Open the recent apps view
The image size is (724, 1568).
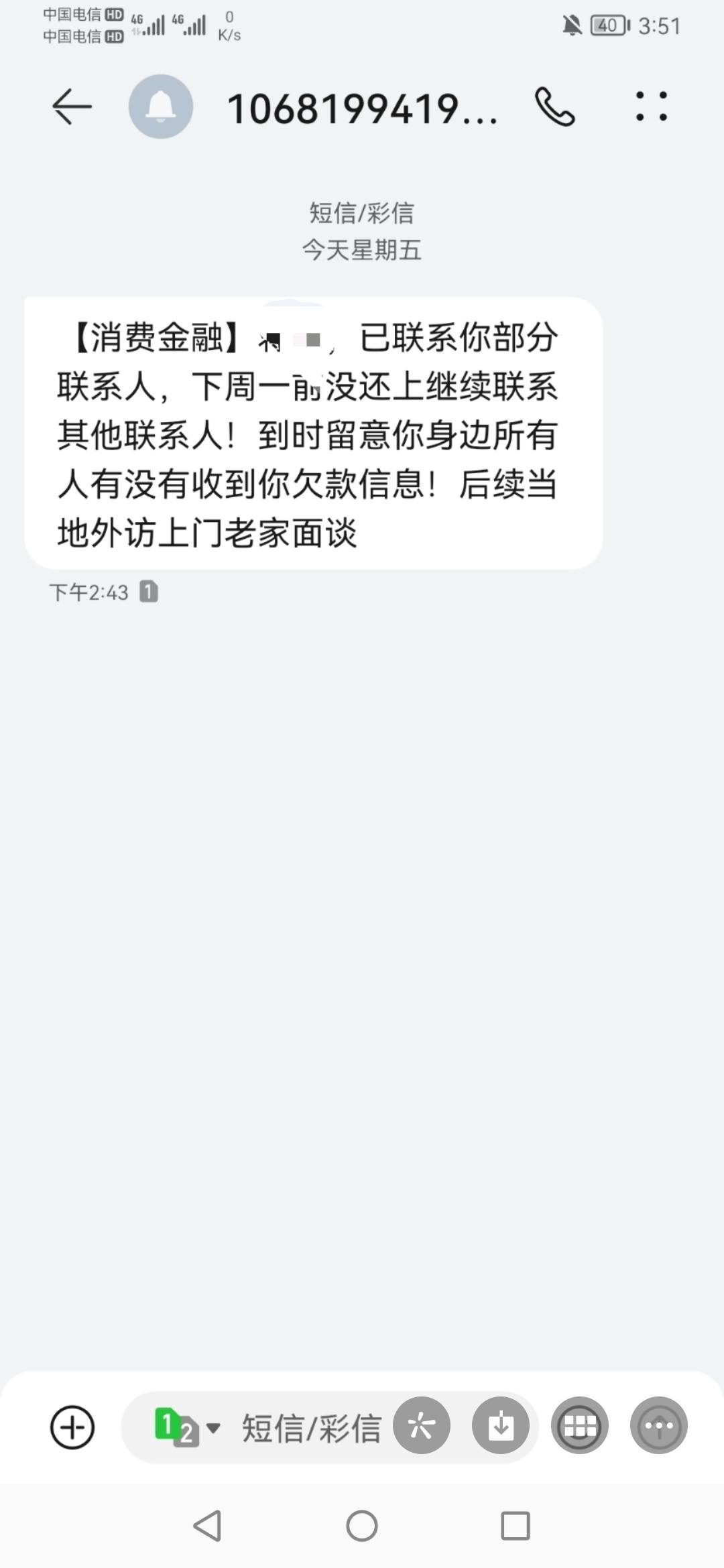click(516, 1526)
